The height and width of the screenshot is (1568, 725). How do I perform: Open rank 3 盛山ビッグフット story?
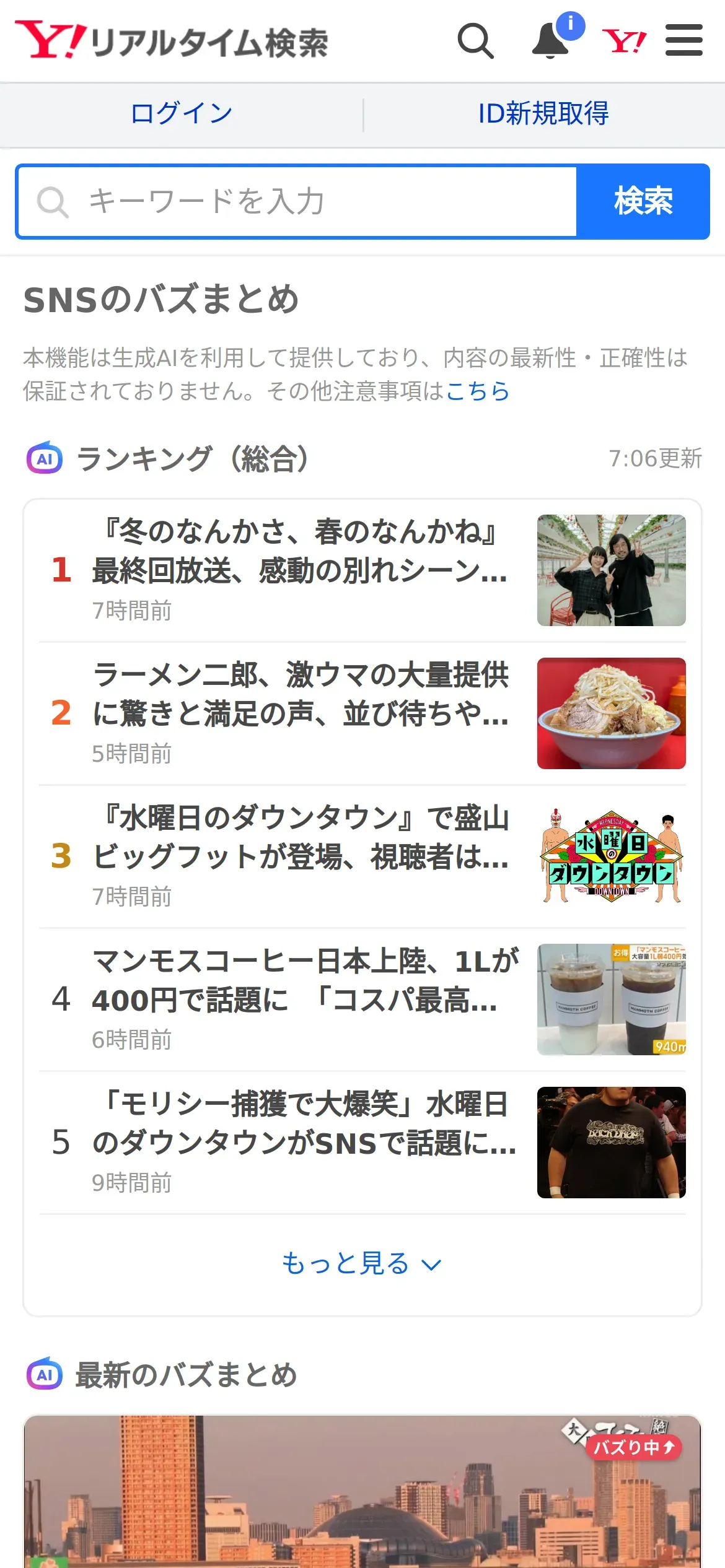297,856
